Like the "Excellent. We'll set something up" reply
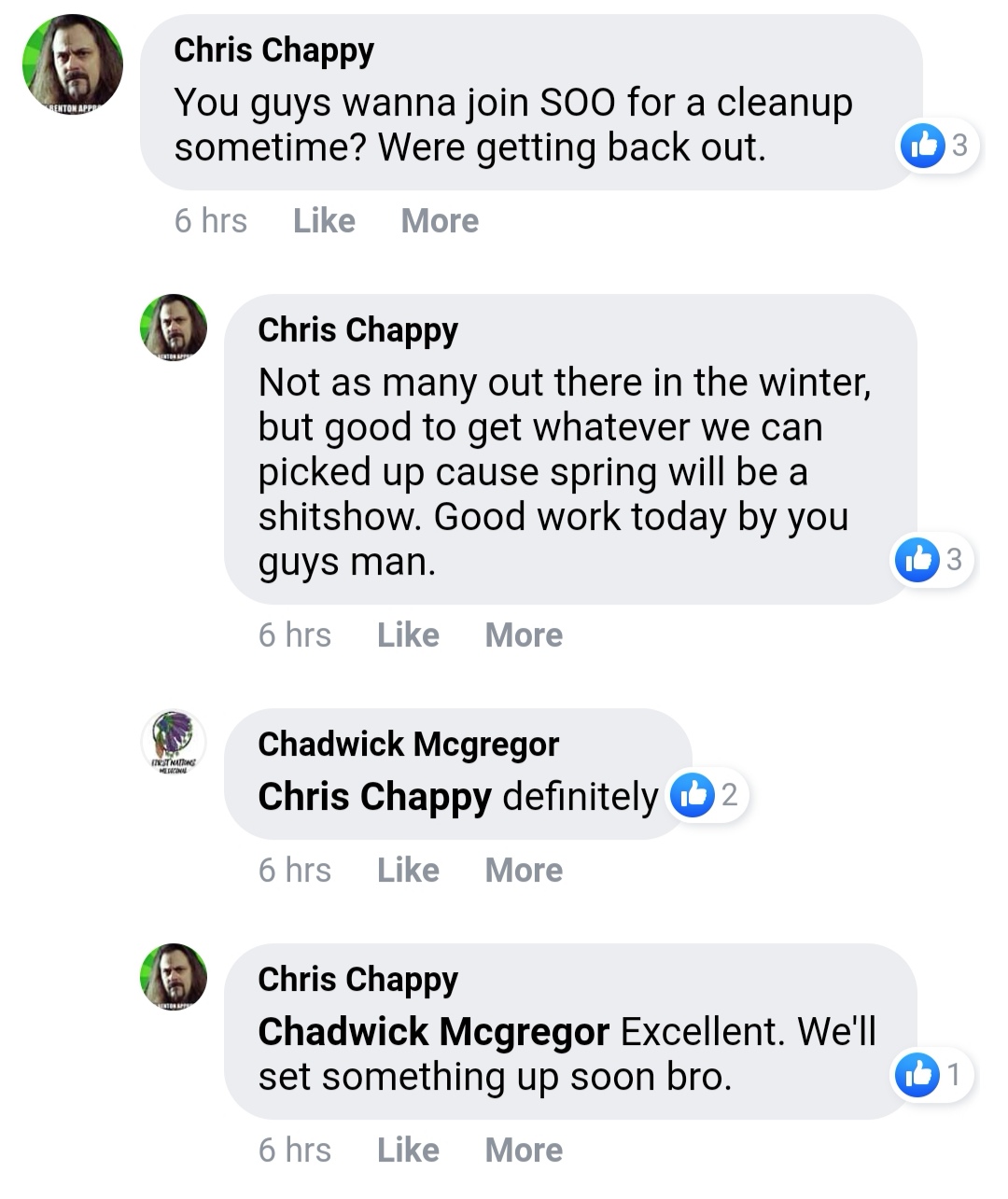 tap(408, 1150)
